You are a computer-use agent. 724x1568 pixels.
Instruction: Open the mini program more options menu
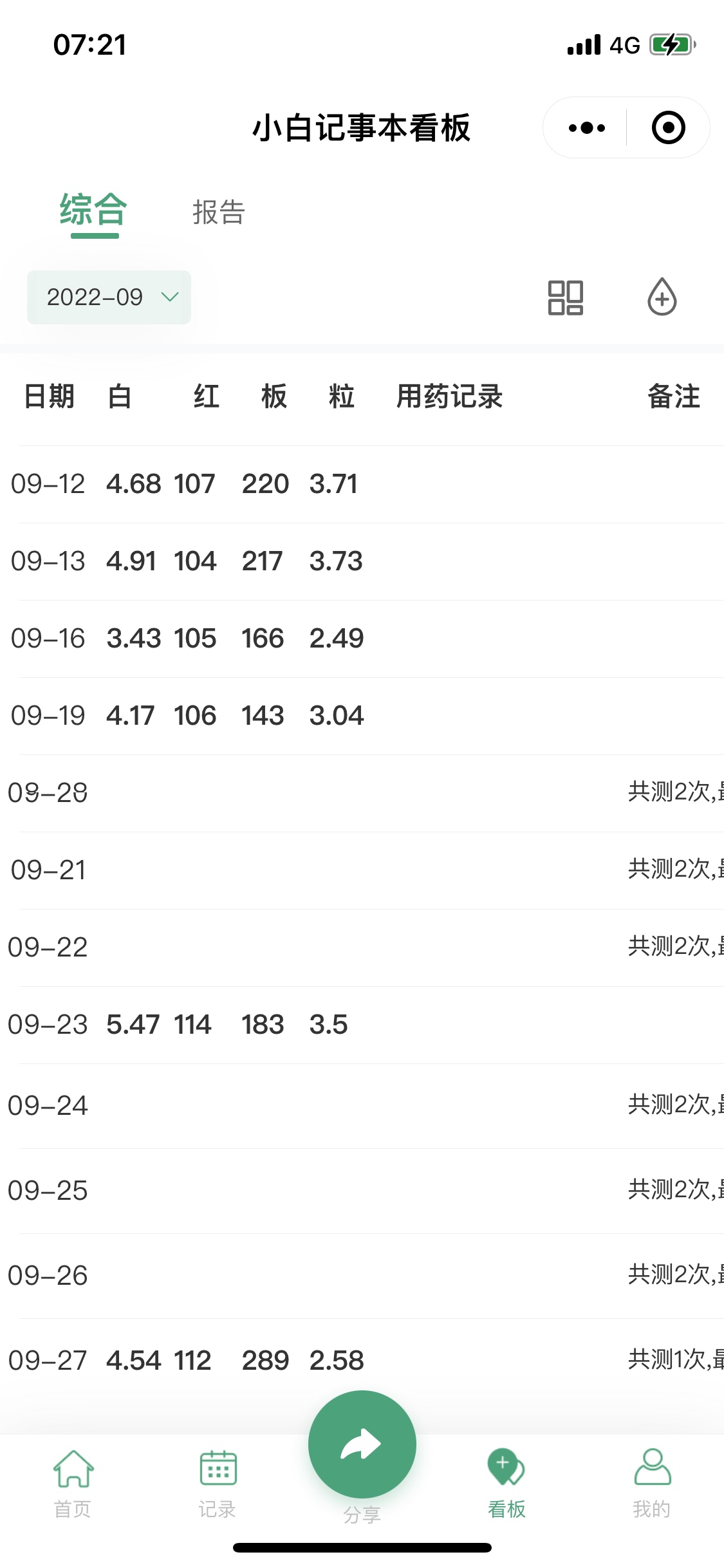point(586,128)
